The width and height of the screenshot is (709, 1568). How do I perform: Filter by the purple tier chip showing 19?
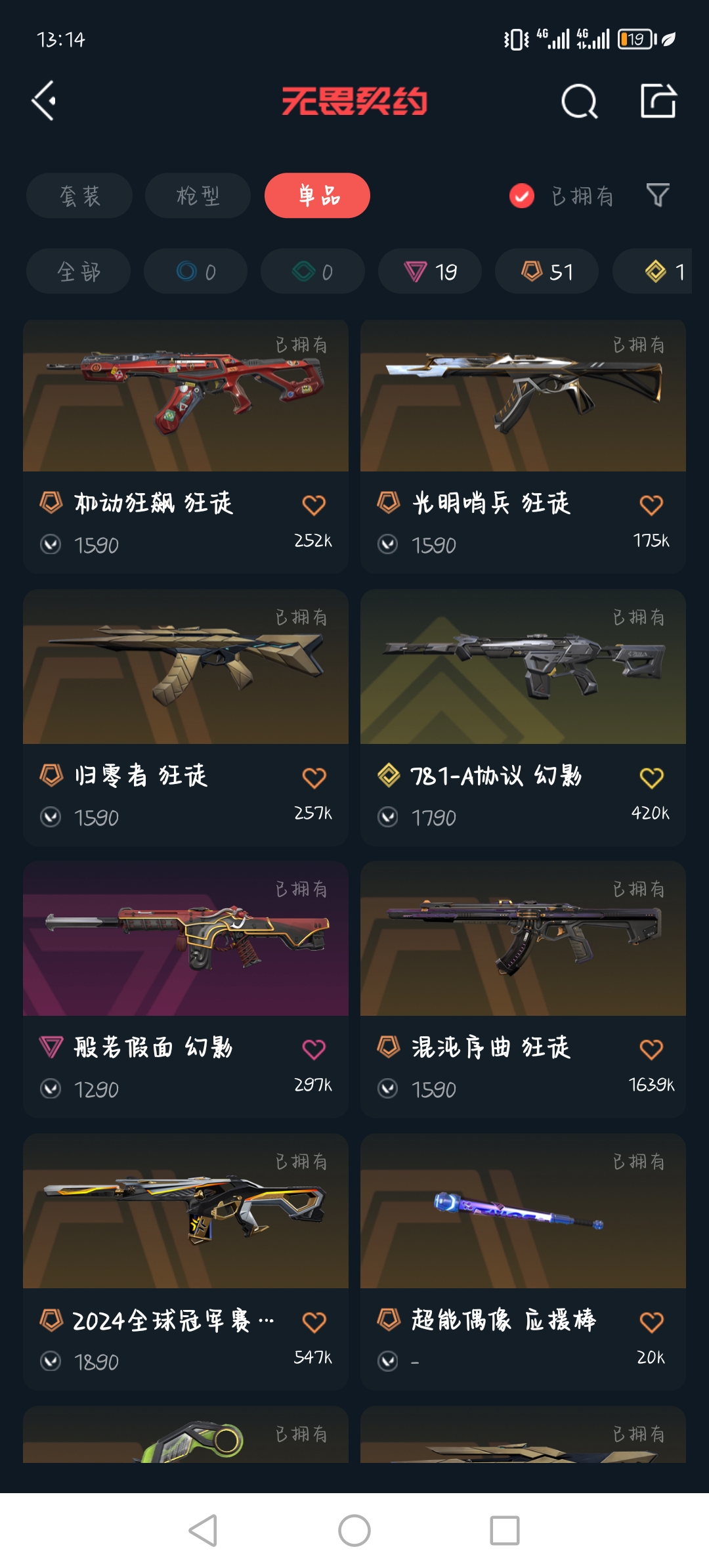[430, 271]
